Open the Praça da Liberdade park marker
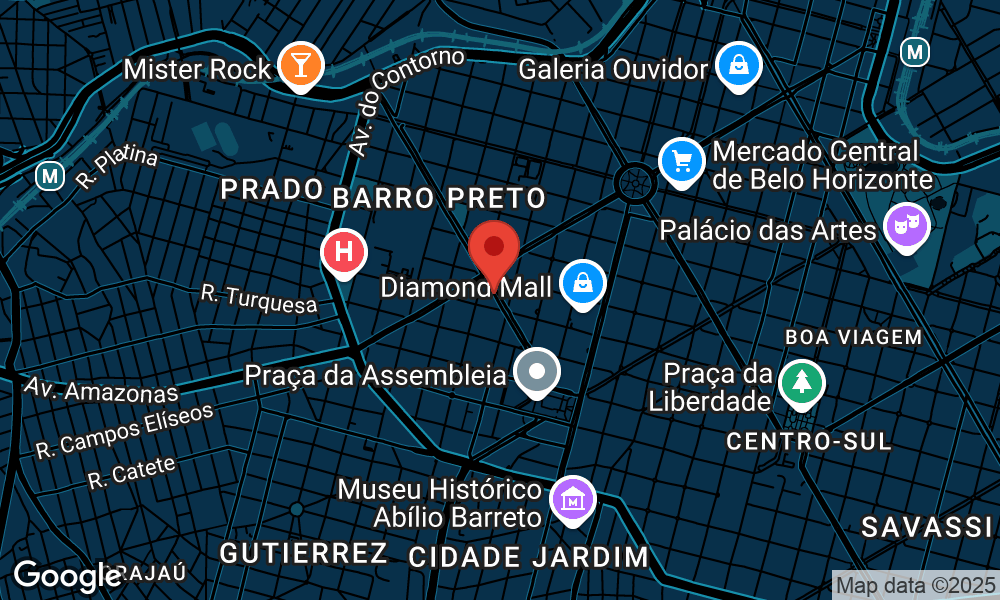The height and width of the screenshot is (600, 1000). click(802, 384)
